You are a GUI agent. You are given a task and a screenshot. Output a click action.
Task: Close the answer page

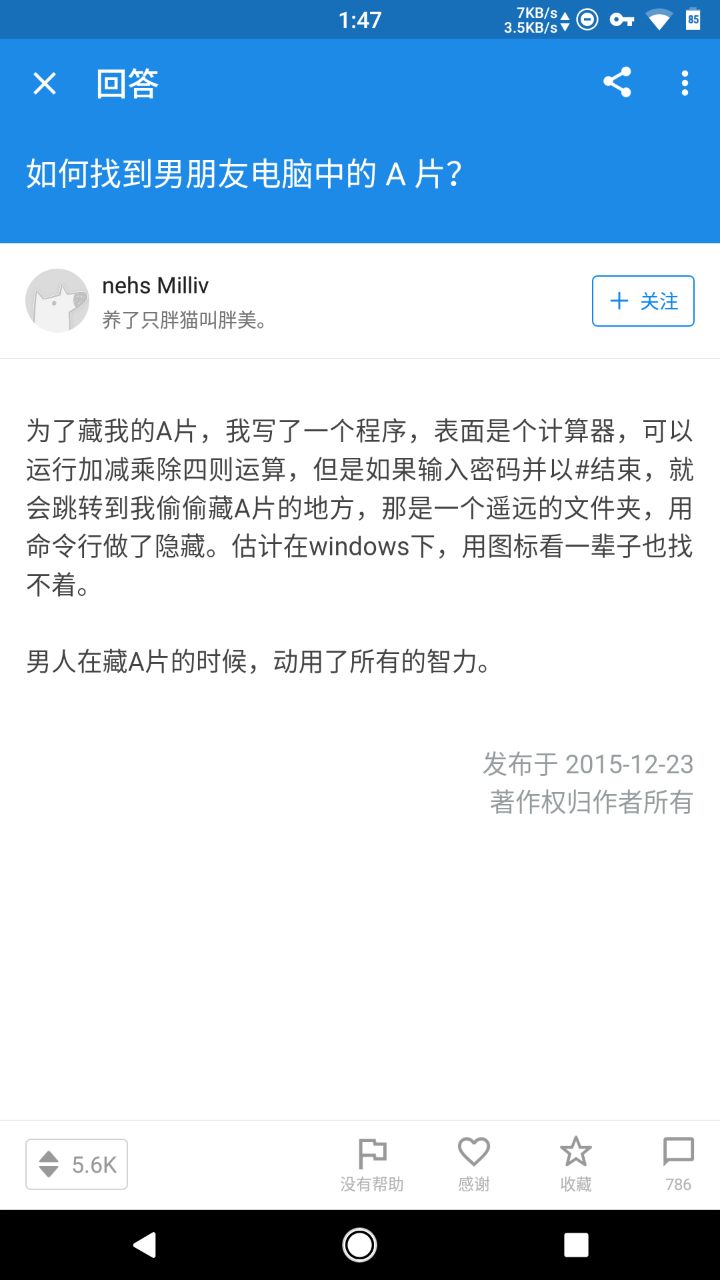click(45, 83)
